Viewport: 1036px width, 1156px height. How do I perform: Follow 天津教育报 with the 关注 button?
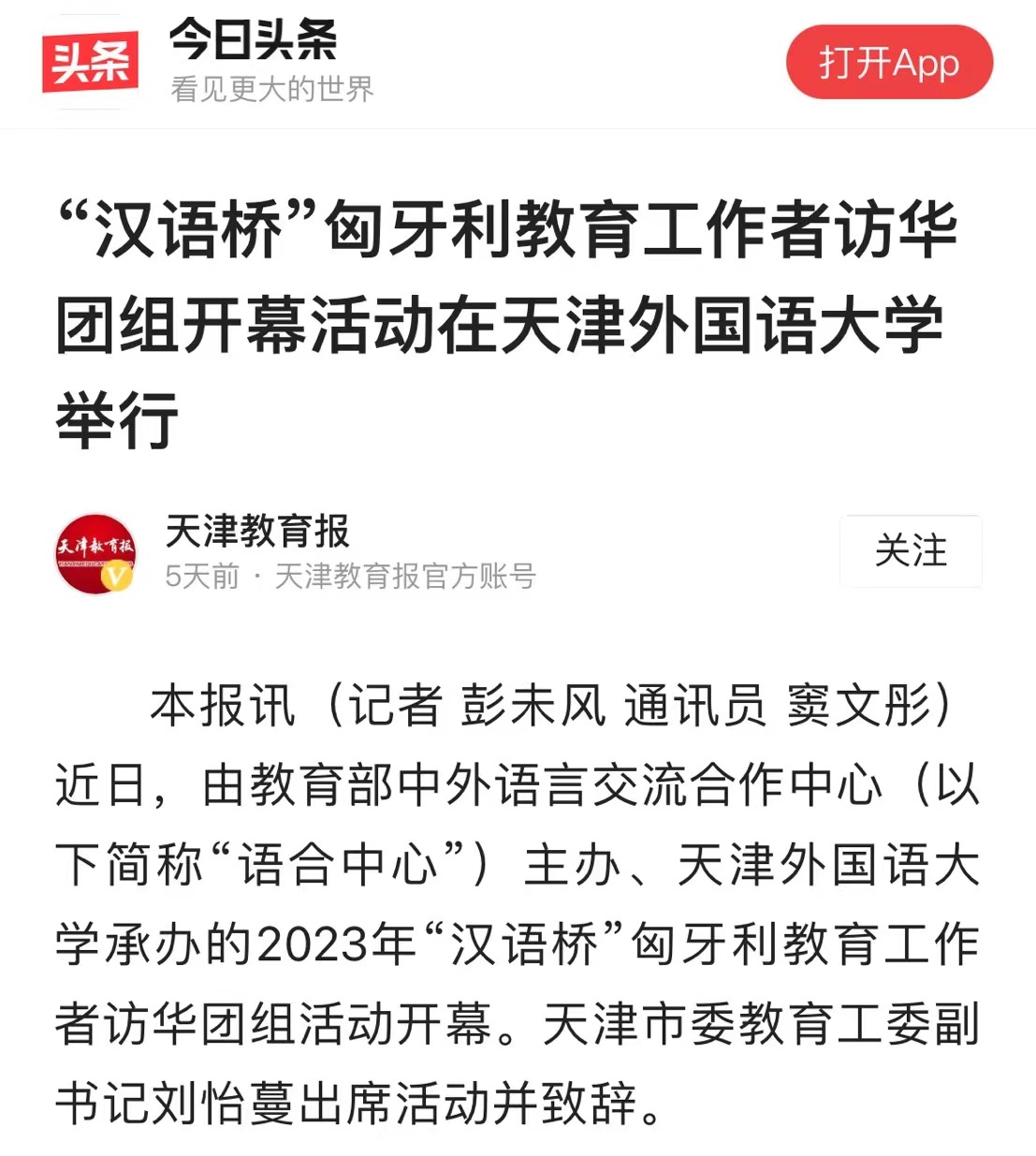(x=911, y=550)
